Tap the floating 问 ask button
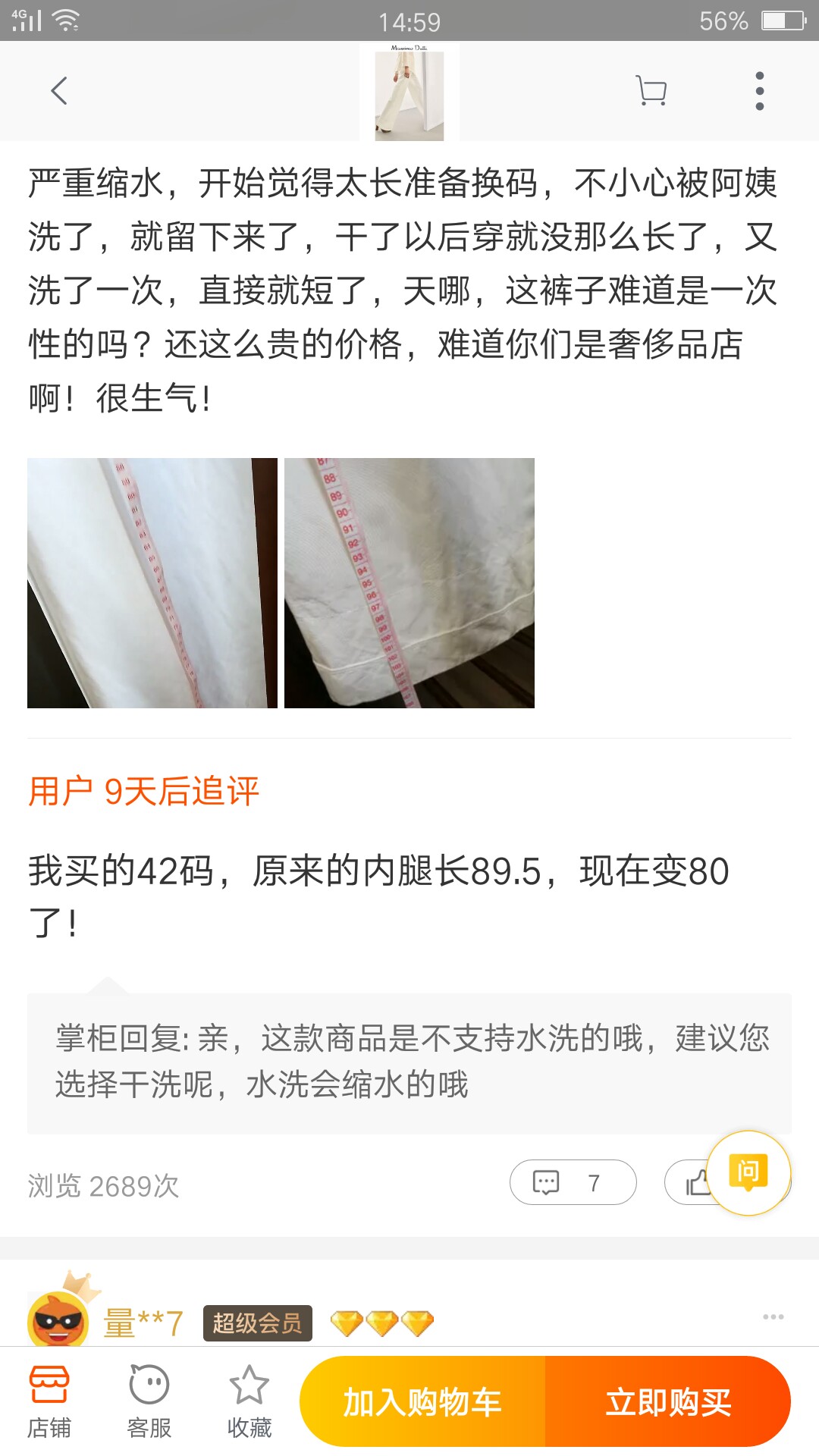Screen dimensions: 819x1456 point(748,1172)
